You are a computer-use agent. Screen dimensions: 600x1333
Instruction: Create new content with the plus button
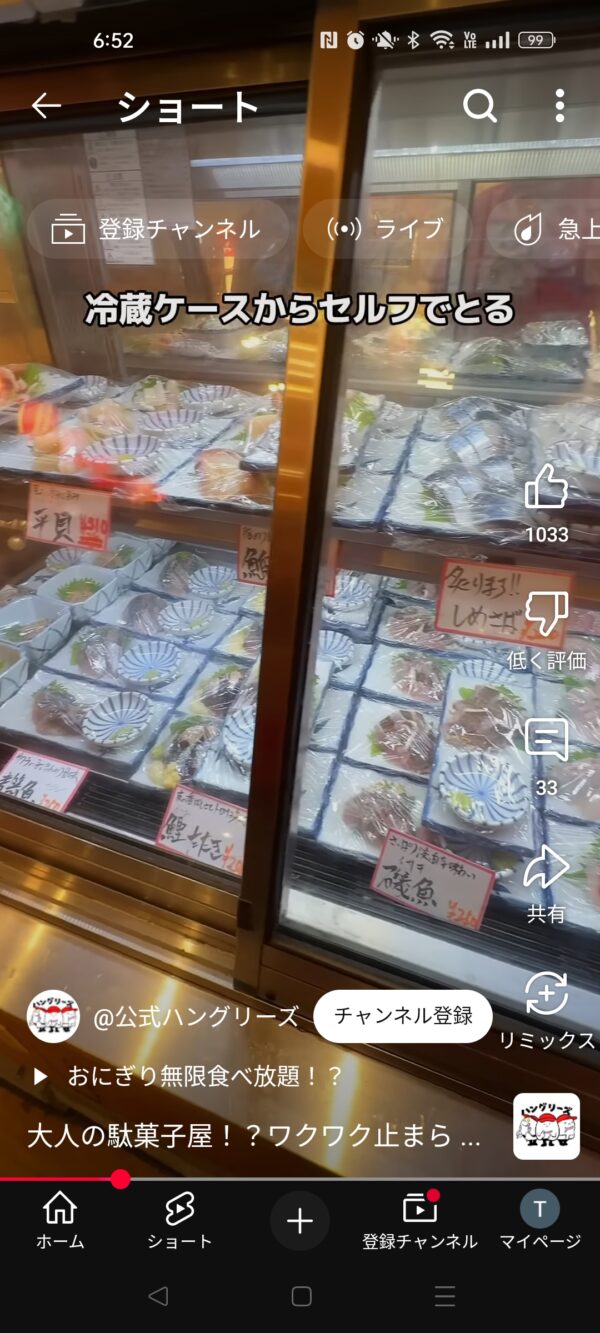point(300,1221)
